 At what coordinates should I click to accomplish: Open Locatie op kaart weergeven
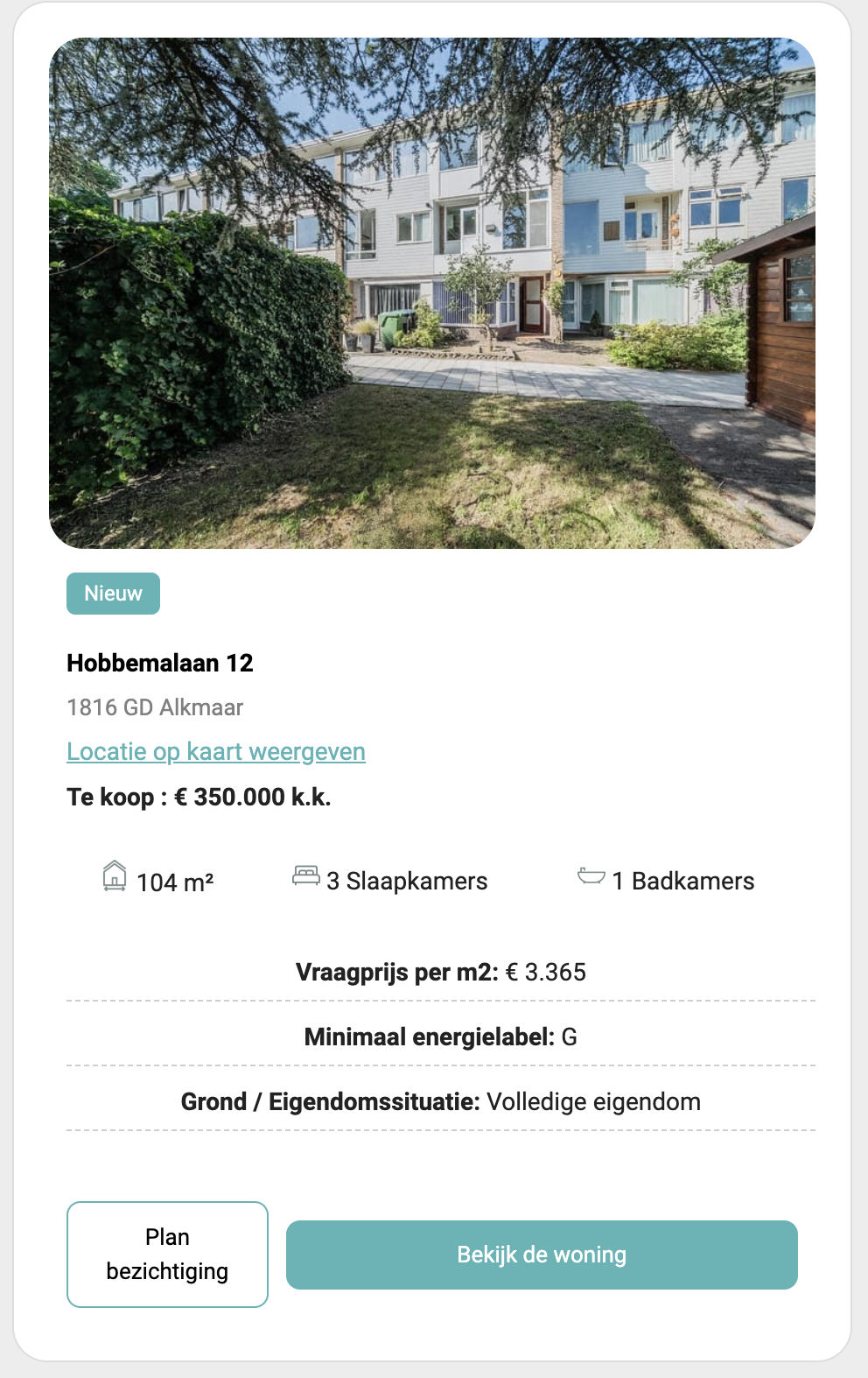pos(215,751)
